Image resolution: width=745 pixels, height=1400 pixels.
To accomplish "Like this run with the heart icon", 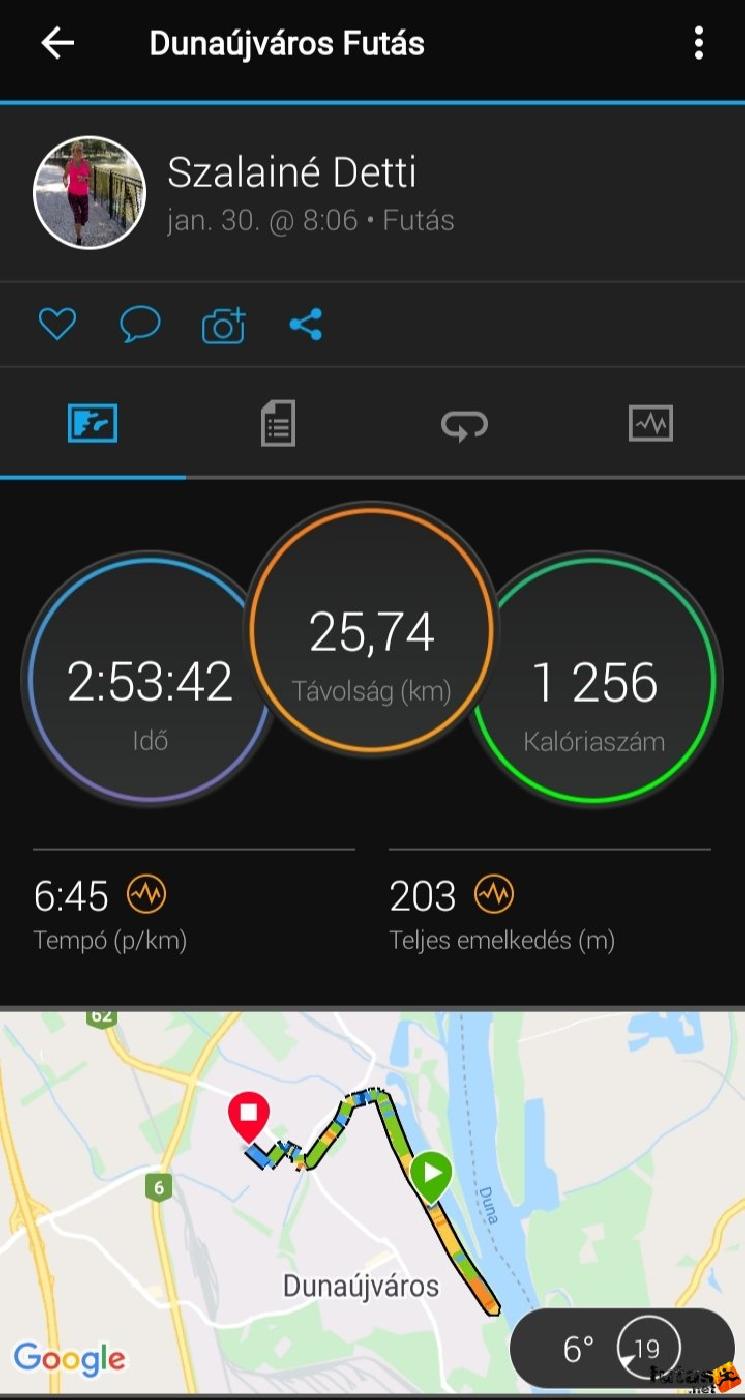I will (x=57, y=324).
